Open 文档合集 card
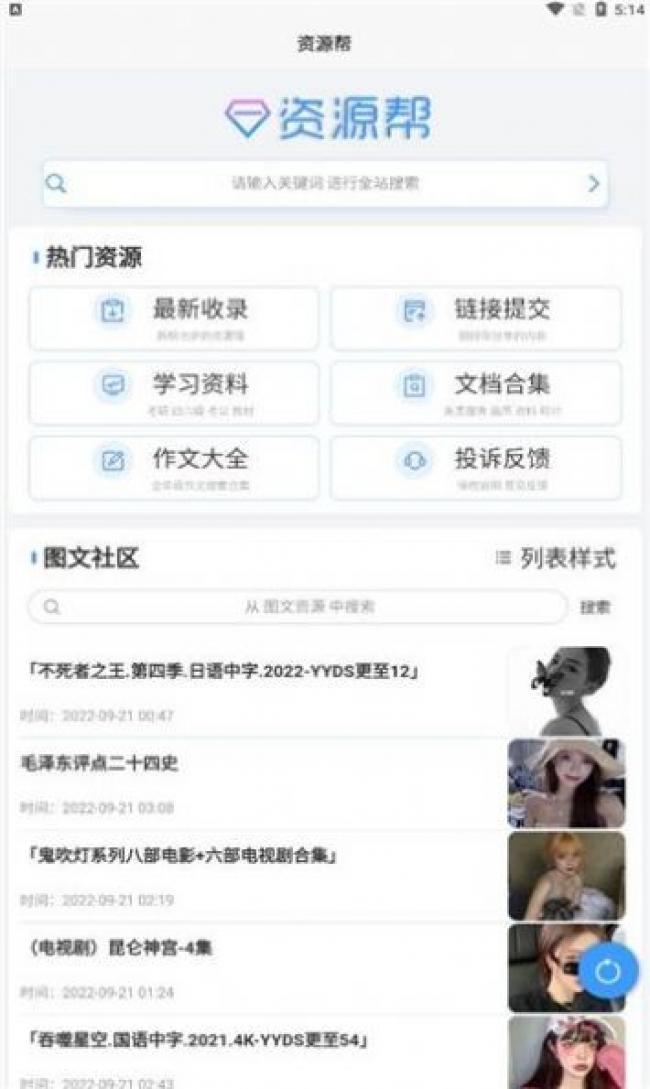 pyautogui.click(x=476, y=393)
